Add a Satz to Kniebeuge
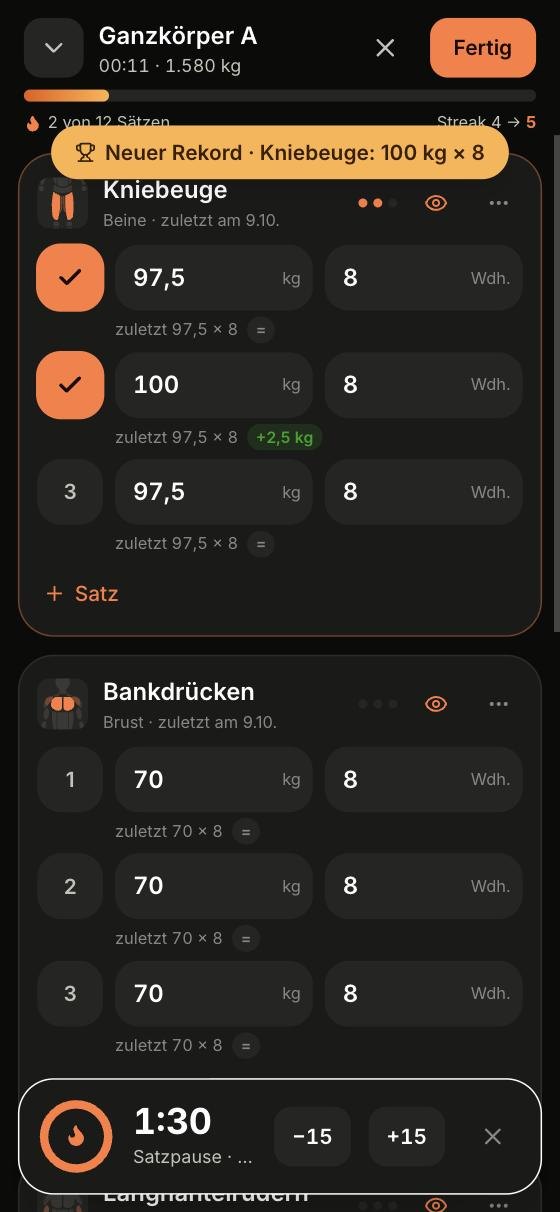 pyautogui.click(x=82, y=594)
